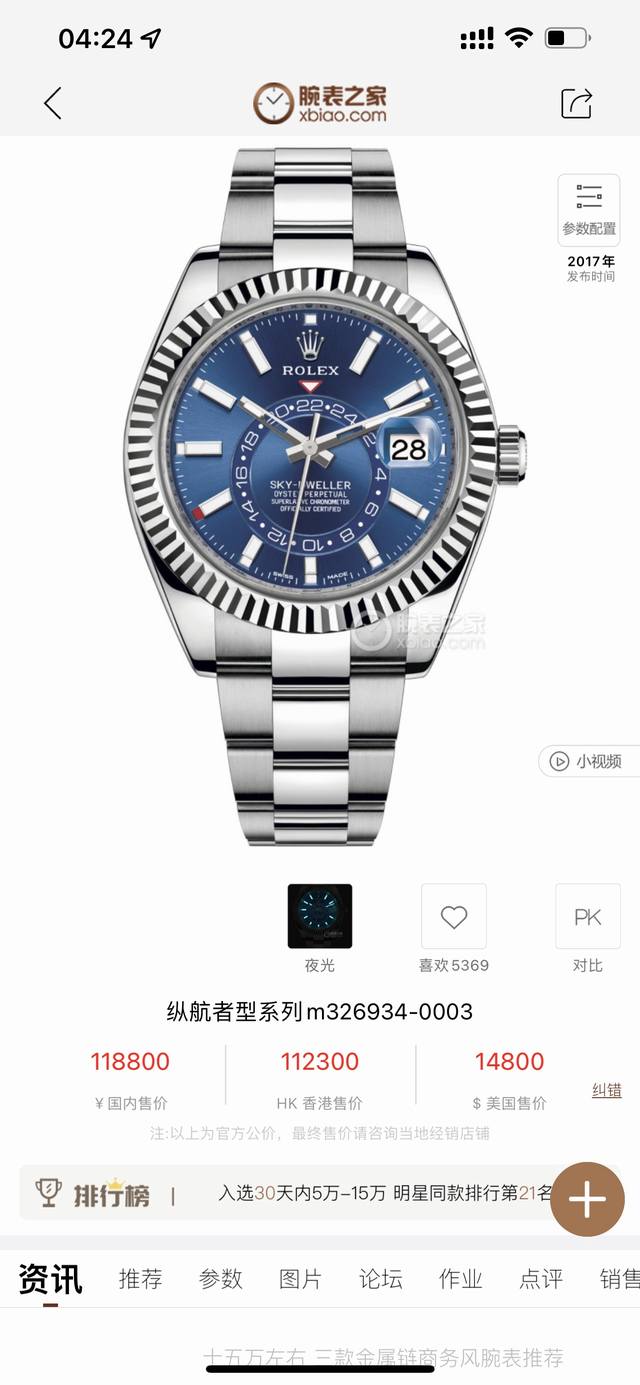
Task: Switch to the 点评 tab
Action: coord(541,1278)
